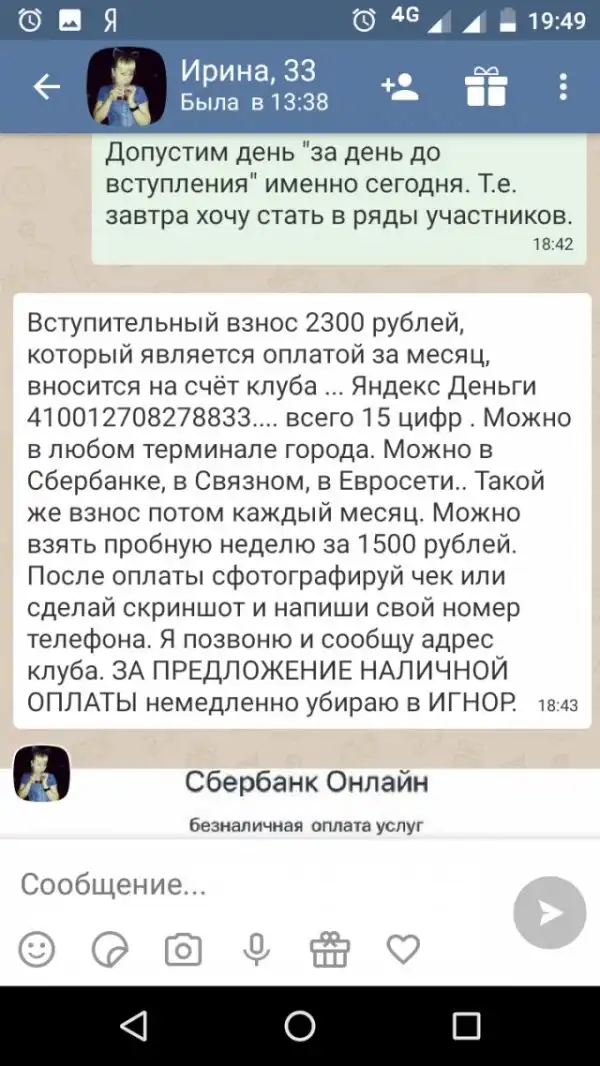Open the stickers panel
The image size is (600, 1066).
coord(110,948)
